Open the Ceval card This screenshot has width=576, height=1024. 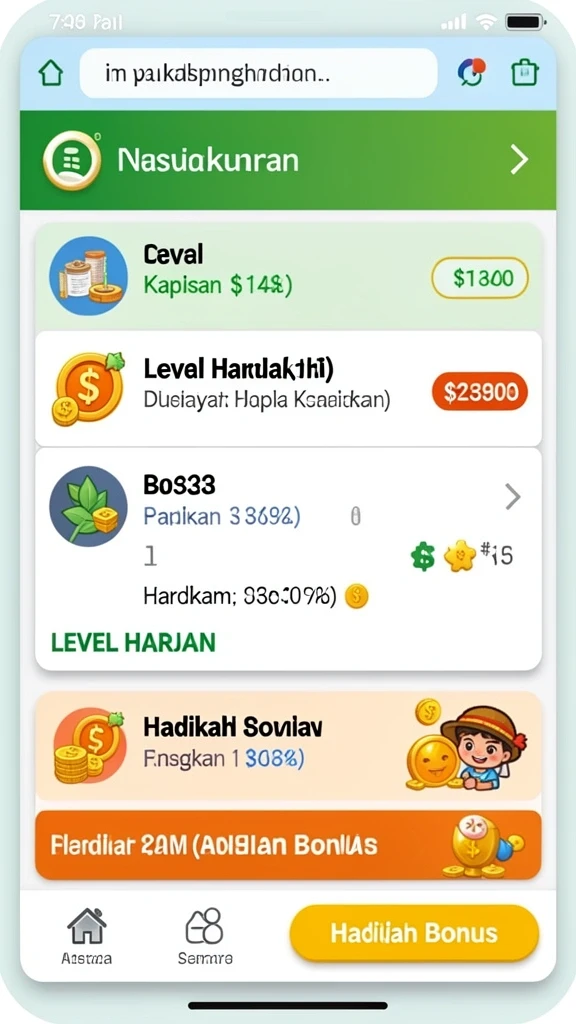tap(288, 276)
